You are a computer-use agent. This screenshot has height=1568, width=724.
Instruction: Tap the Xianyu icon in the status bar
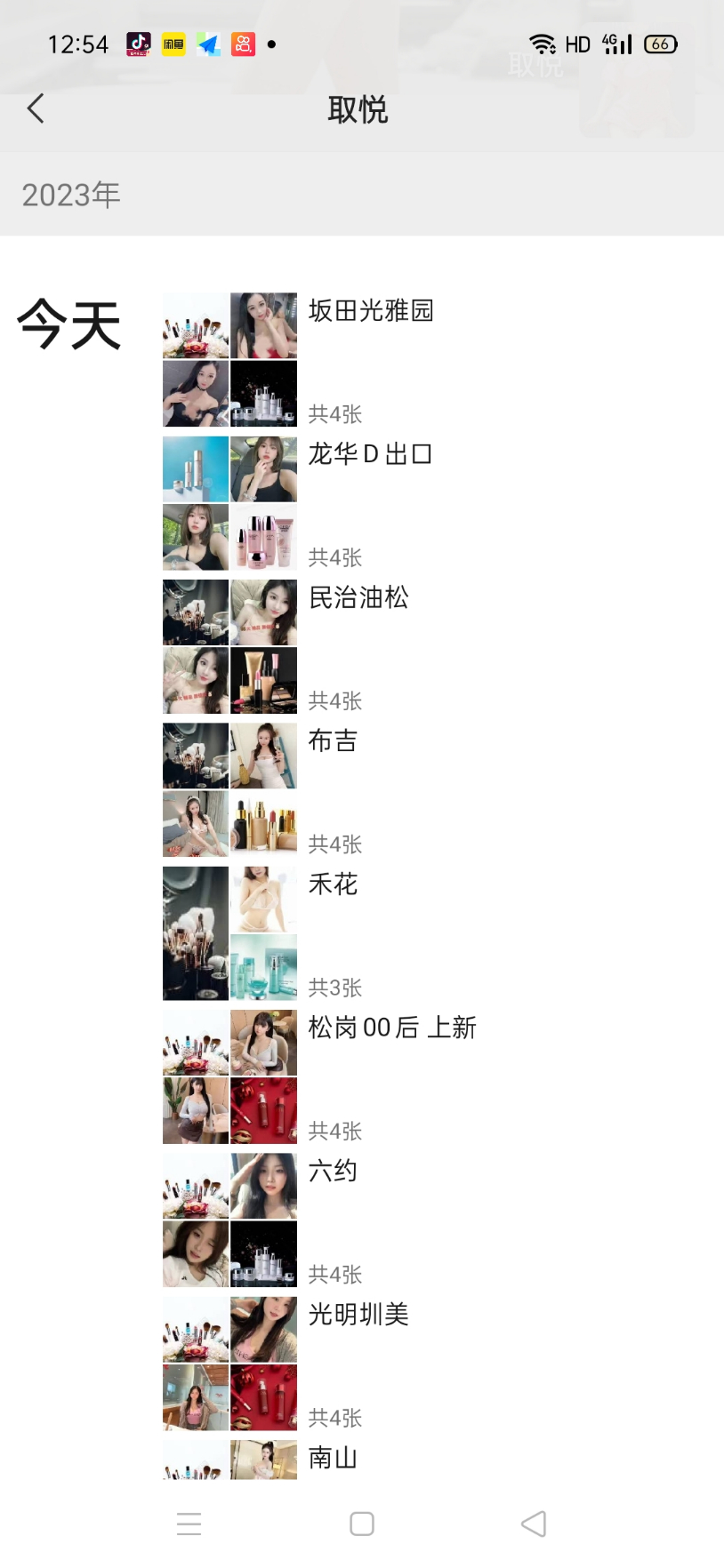pyautogui.click(x=173, y=44)
